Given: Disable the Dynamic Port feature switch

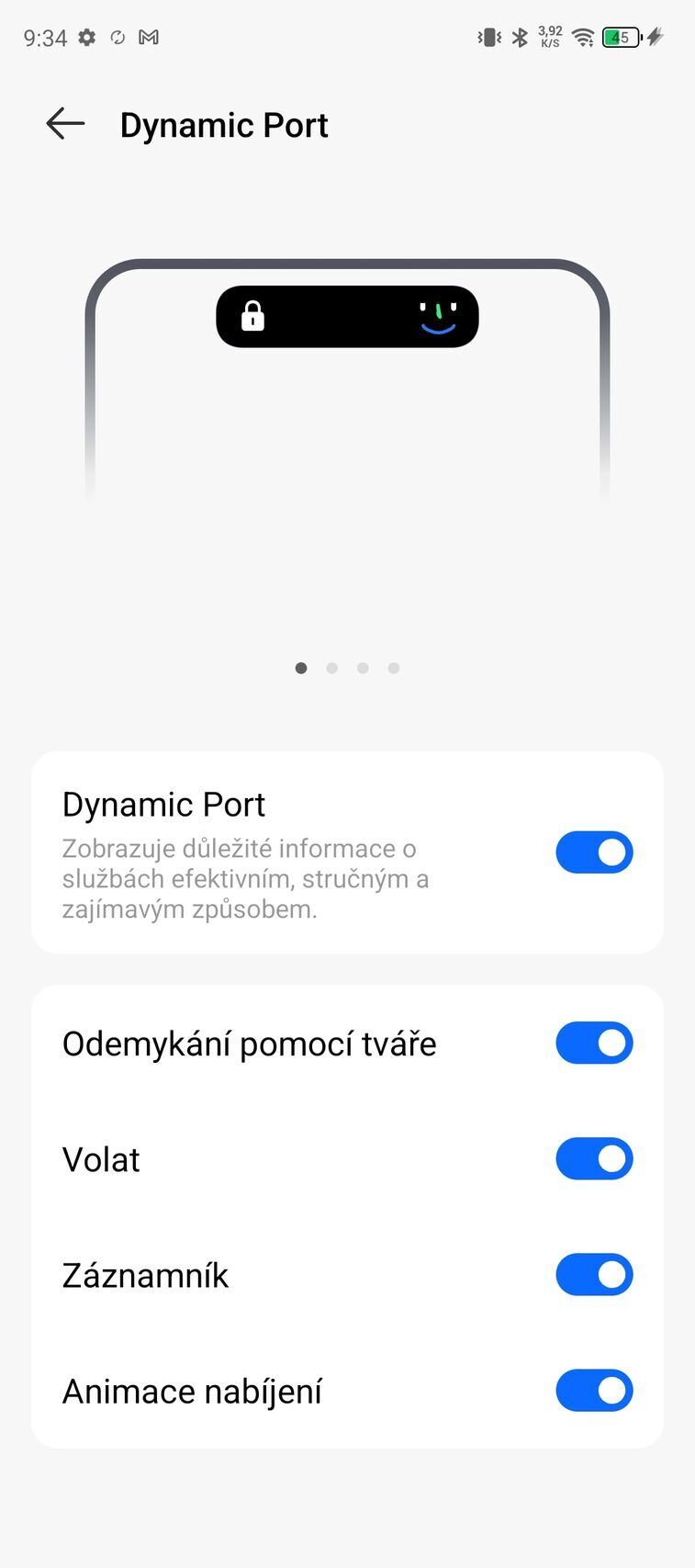Looking at the screenshot, I should pos(594,852).
